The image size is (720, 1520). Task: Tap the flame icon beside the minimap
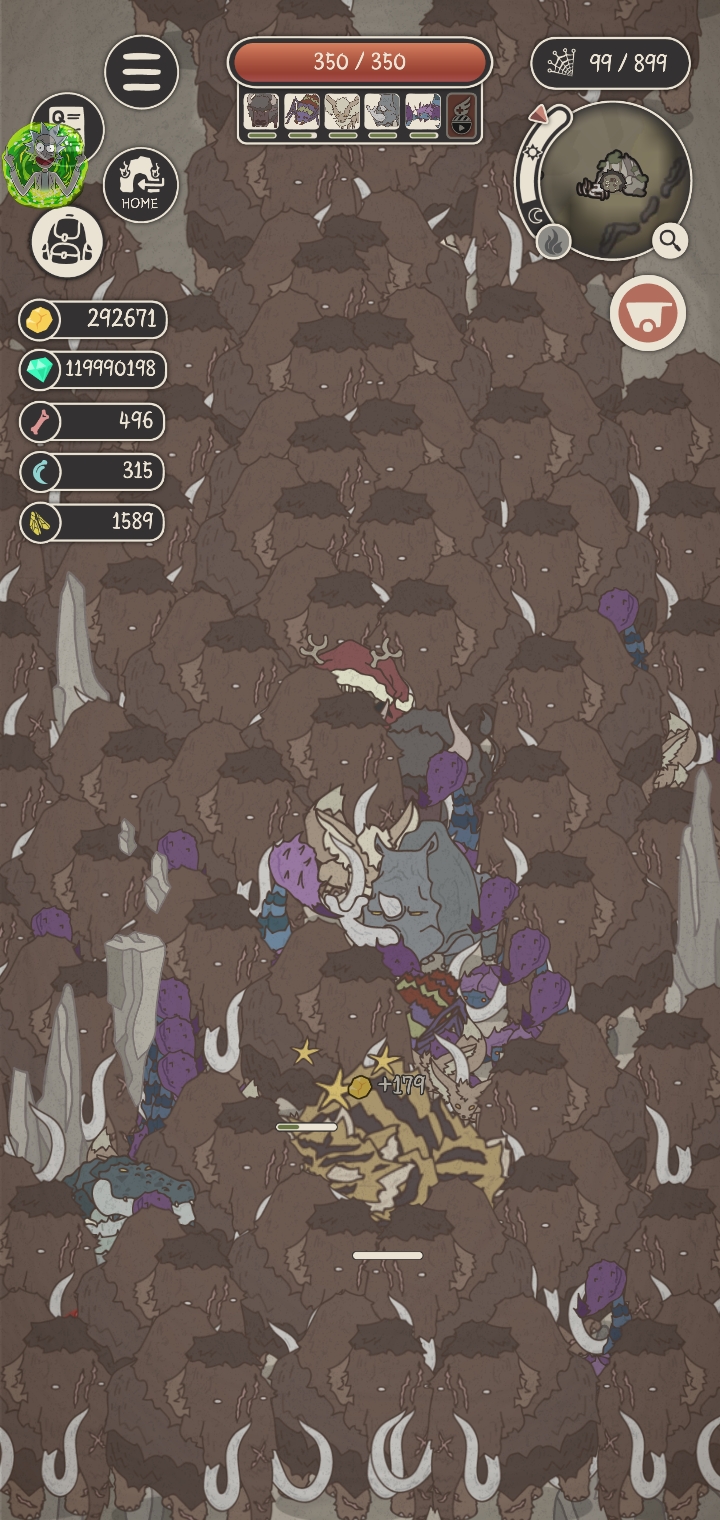[553, 241]
